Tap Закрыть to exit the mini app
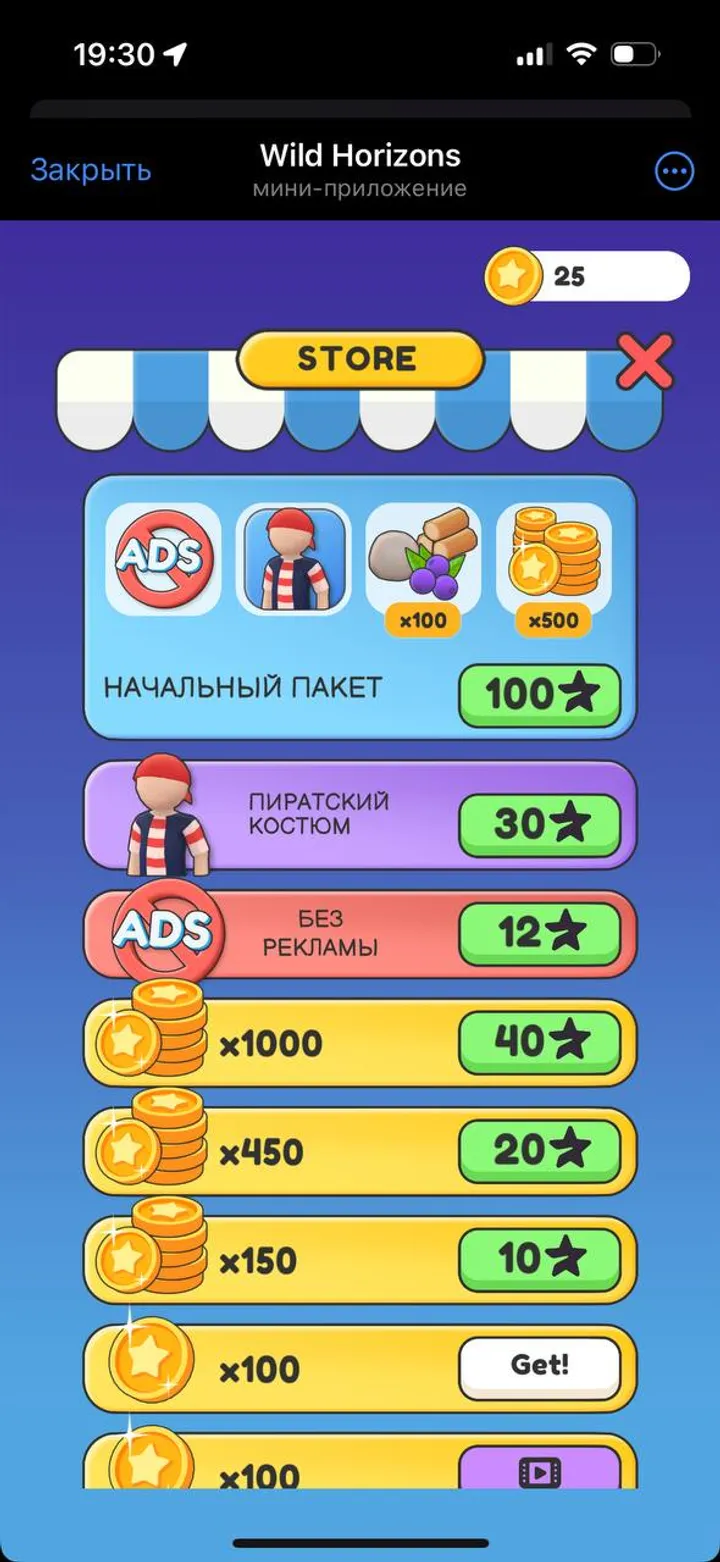Viewport: 720px width, 1562px height. (90, 170)
